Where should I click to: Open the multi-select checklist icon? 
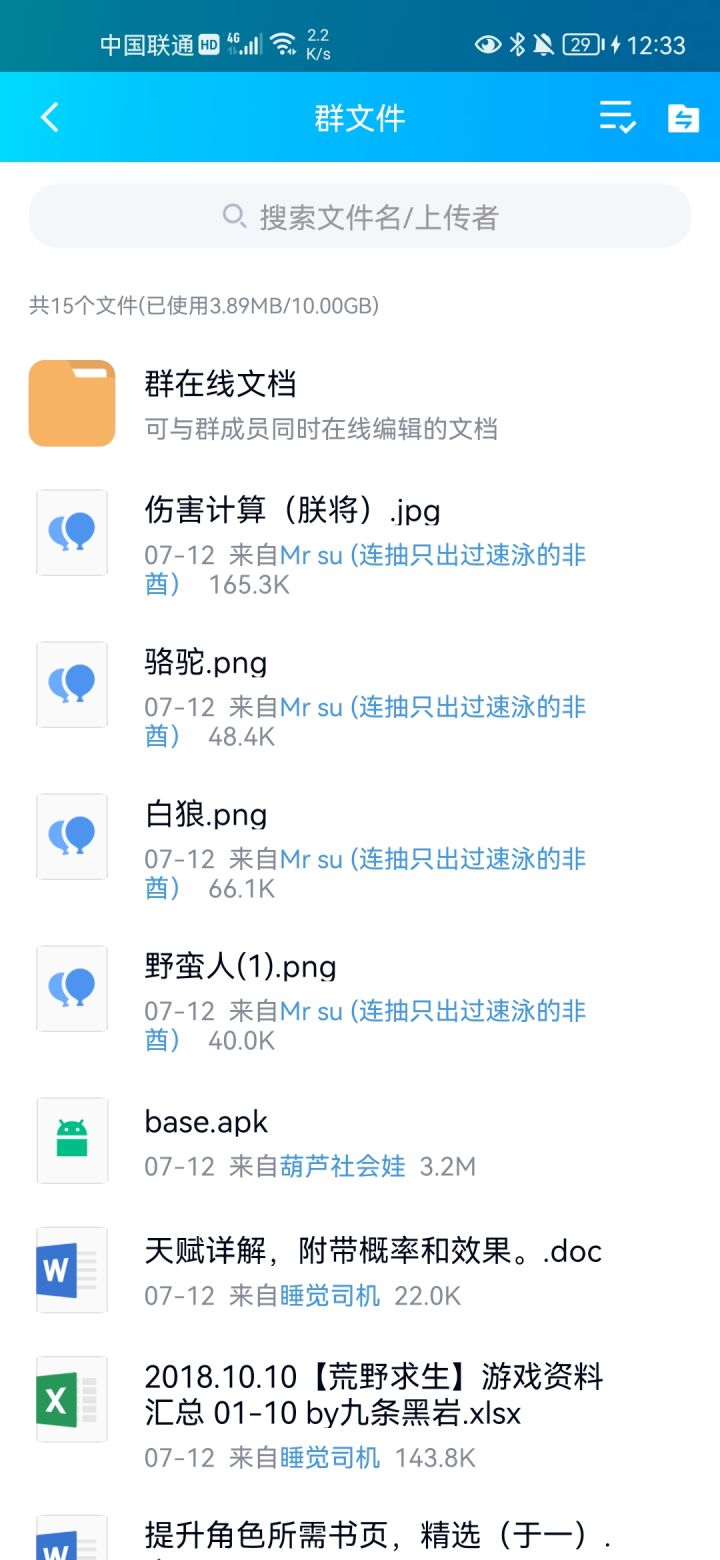pos(617,118)
